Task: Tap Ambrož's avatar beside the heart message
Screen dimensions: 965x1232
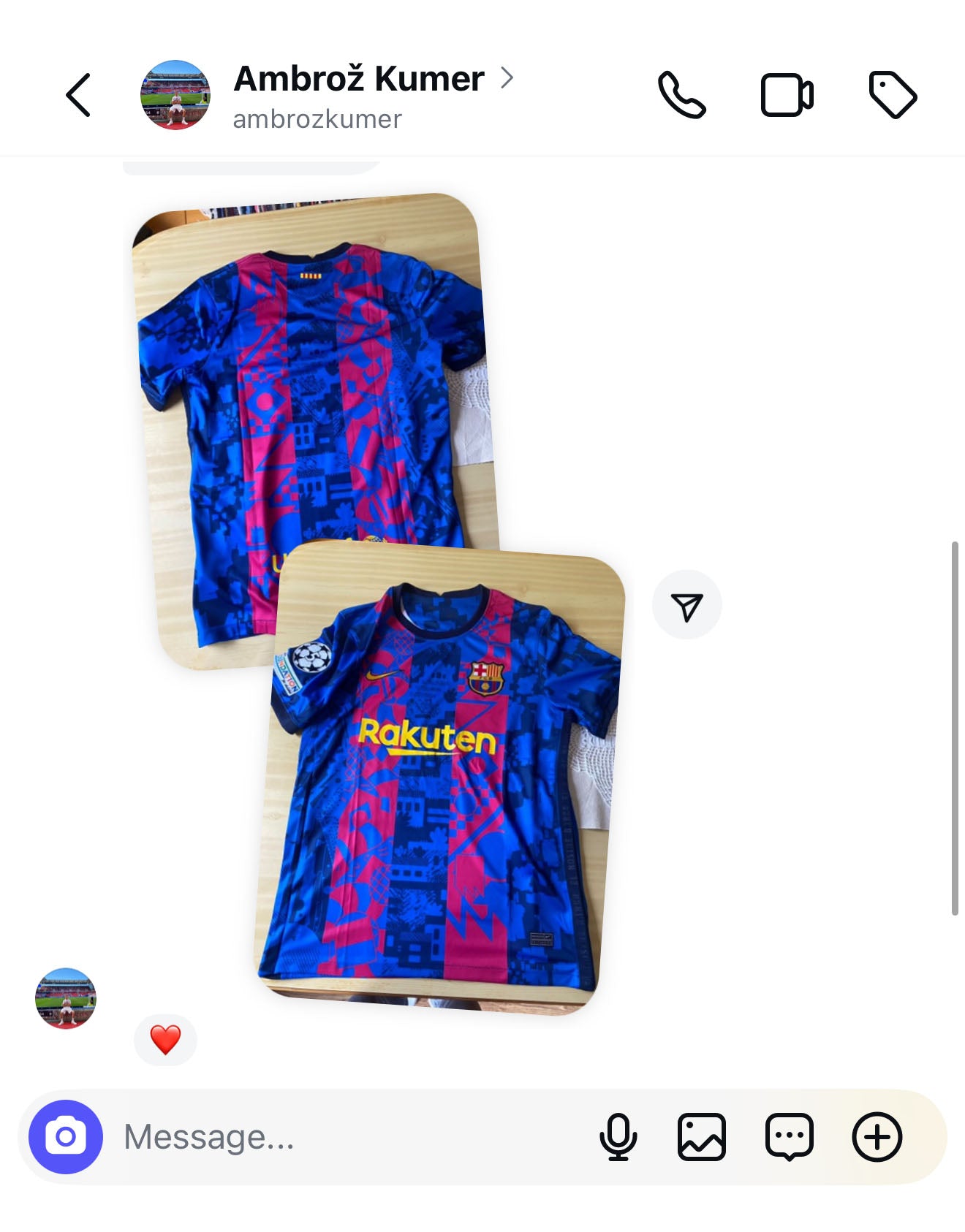Action: 66,999
